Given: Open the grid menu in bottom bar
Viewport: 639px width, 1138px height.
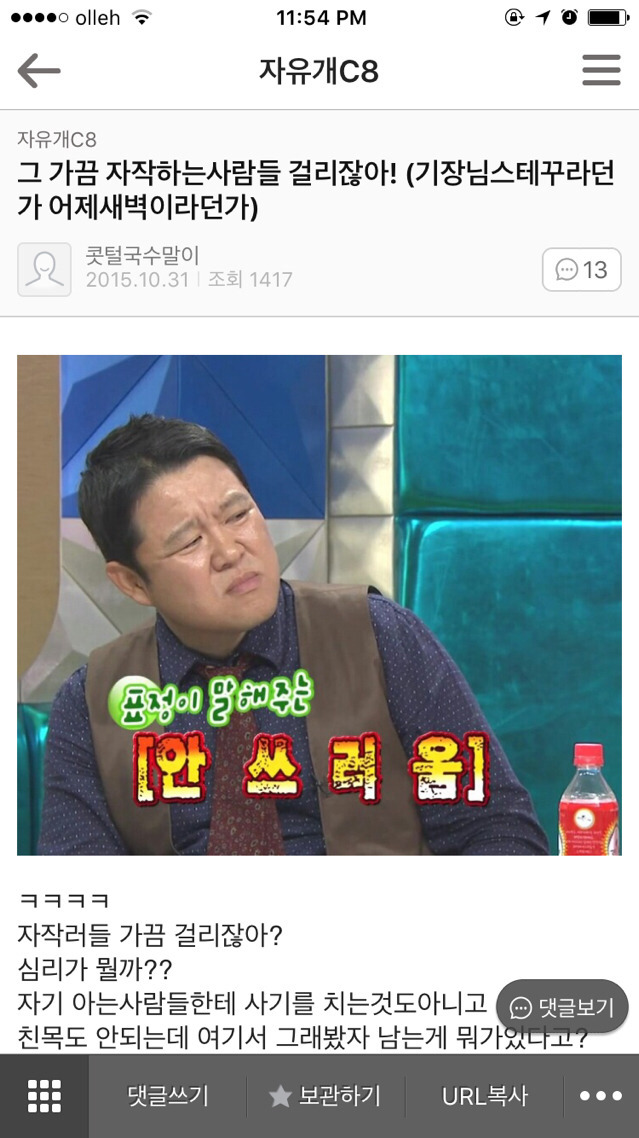Looking at the screenshot, I should [x=44, y=1096].
